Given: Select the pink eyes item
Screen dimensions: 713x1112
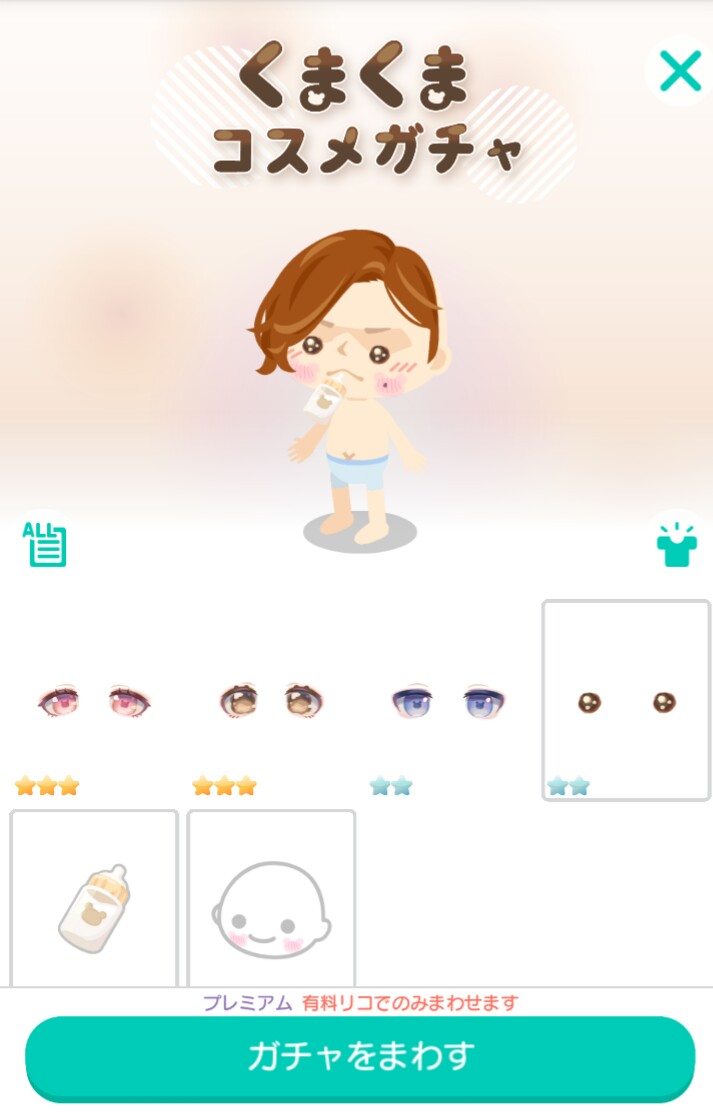Looking at the screenshot, I should coord(94,702).
